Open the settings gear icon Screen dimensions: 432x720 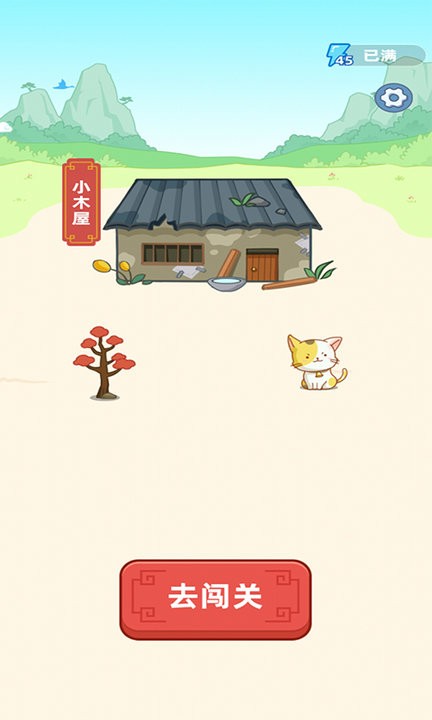(x=393, y=98)
